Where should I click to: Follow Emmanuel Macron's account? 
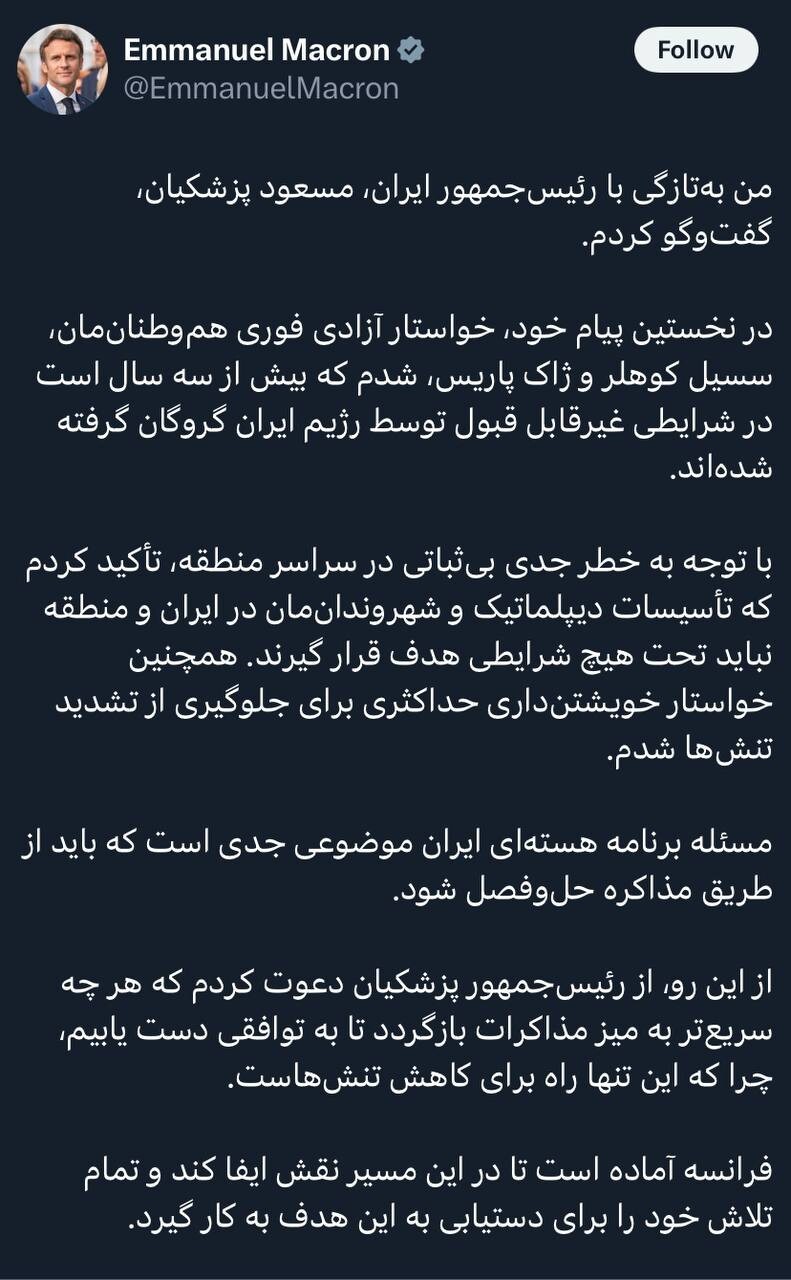[x=696, y=50]
